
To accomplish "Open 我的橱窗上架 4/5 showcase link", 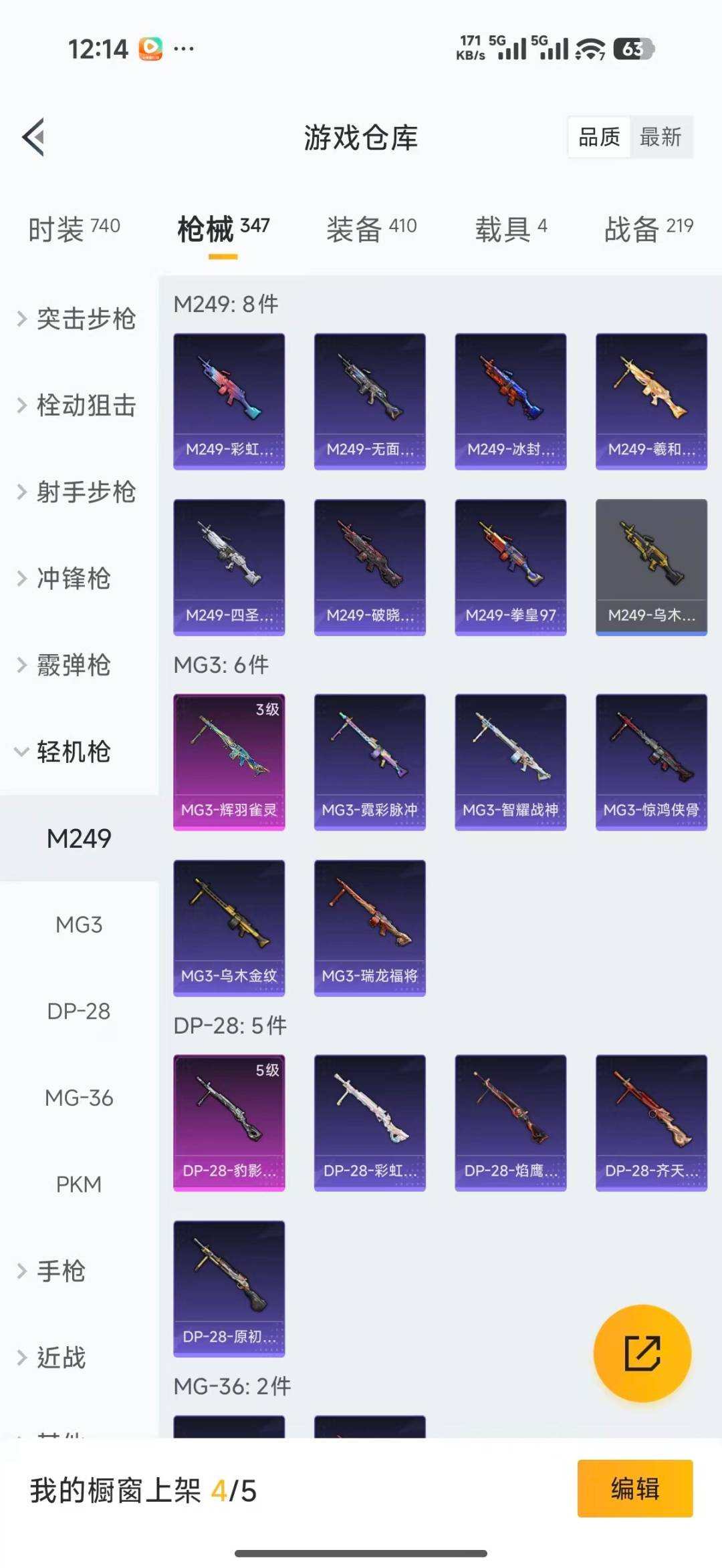I will click(144, 1488).
